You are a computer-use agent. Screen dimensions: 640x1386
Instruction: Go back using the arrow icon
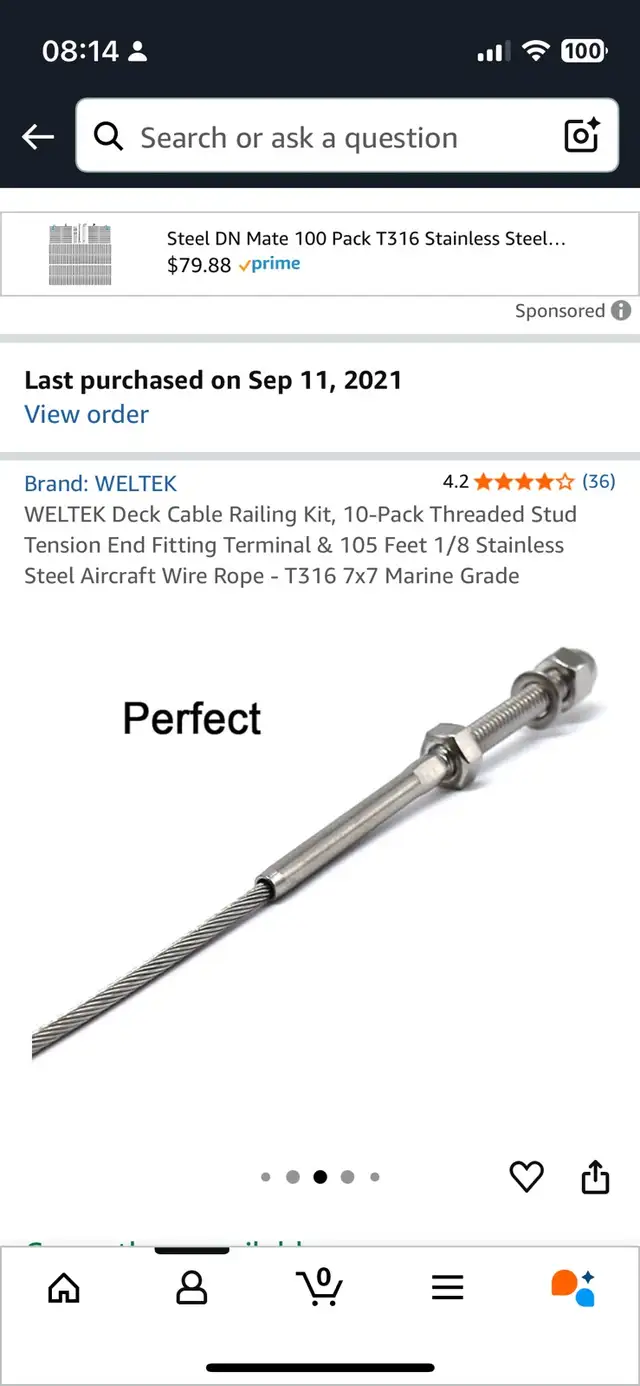click(x=38, y=137)
